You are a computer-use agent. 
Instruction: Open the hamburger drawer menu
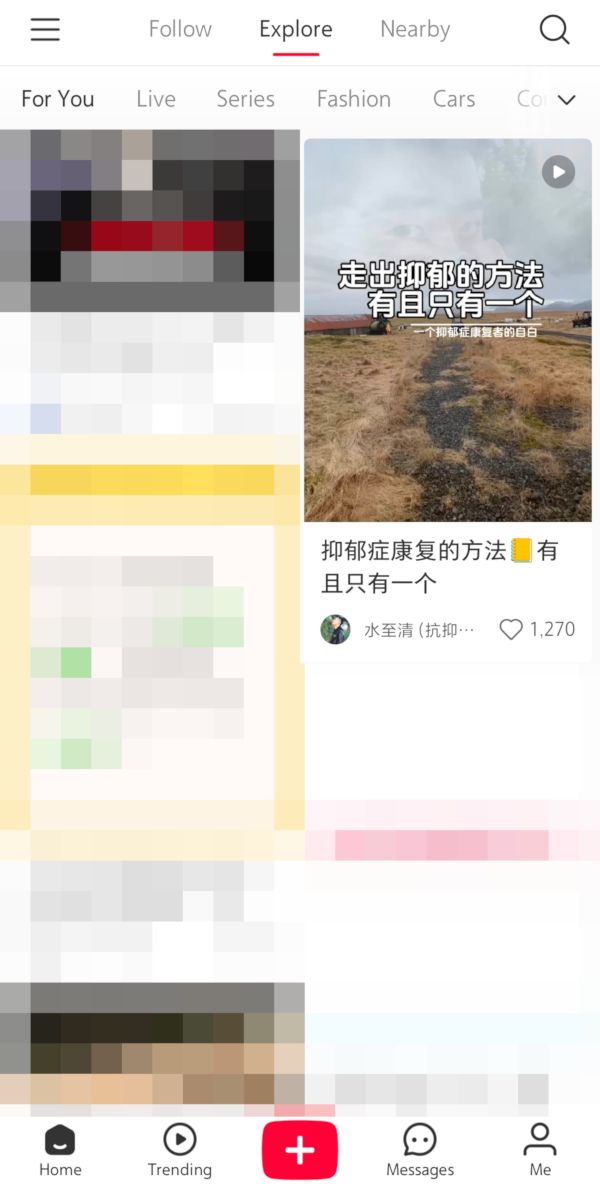(45, 30)
